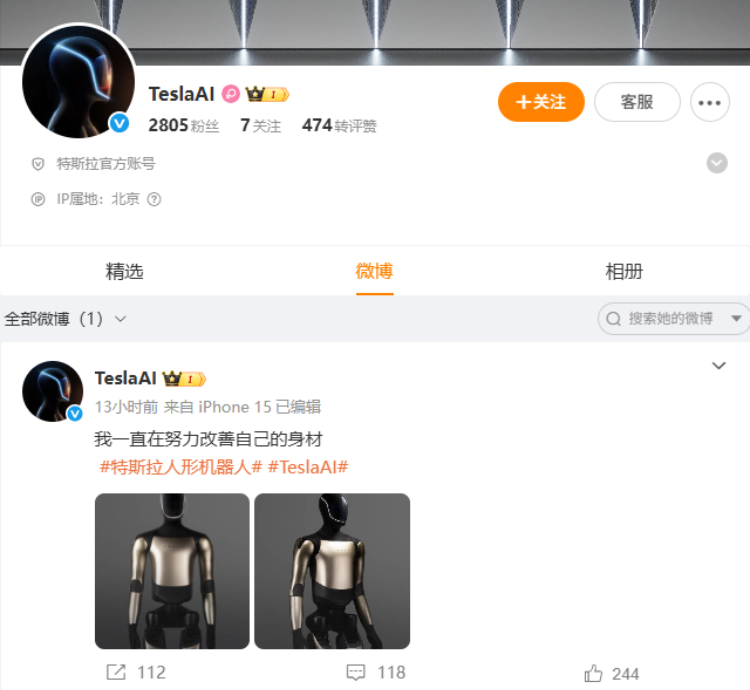The width and height of the screenshot is (750, 690).
Task: Select the 微博 tab
Action: (374, 271)
